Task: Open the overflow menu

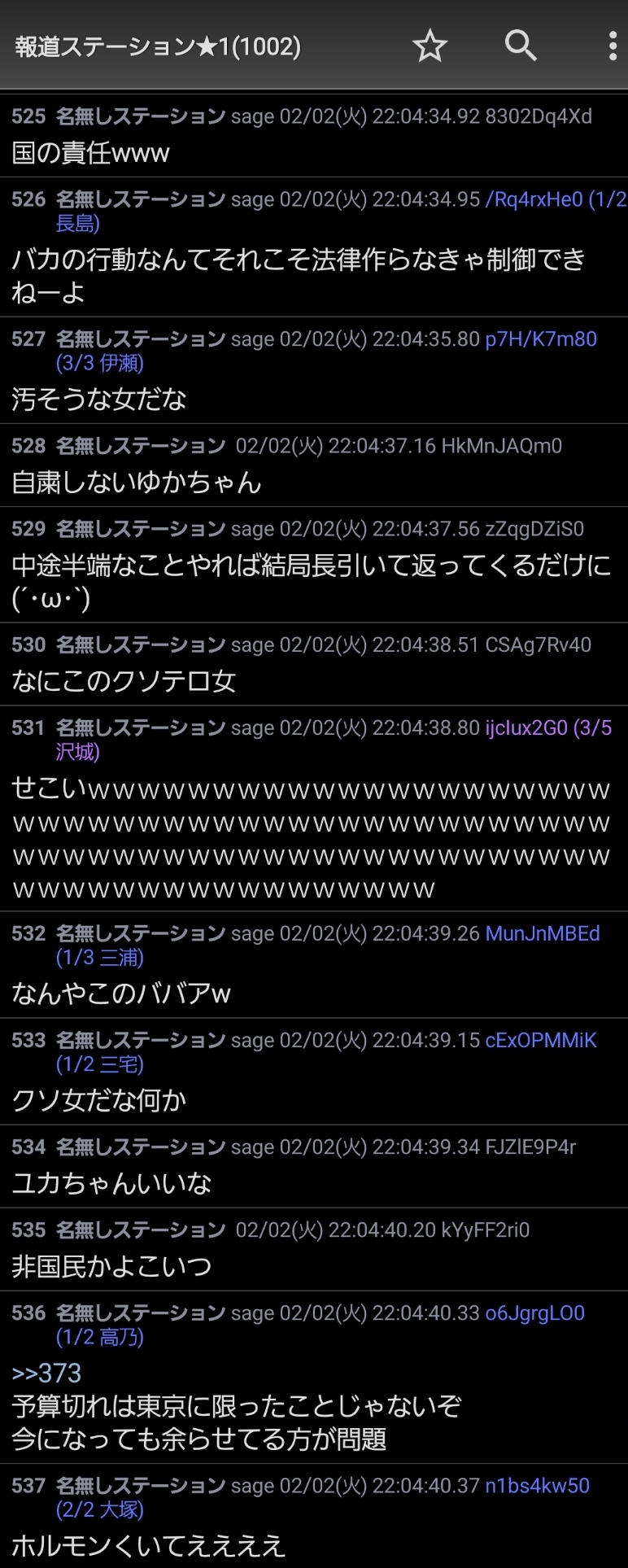Action: [612, 46]
